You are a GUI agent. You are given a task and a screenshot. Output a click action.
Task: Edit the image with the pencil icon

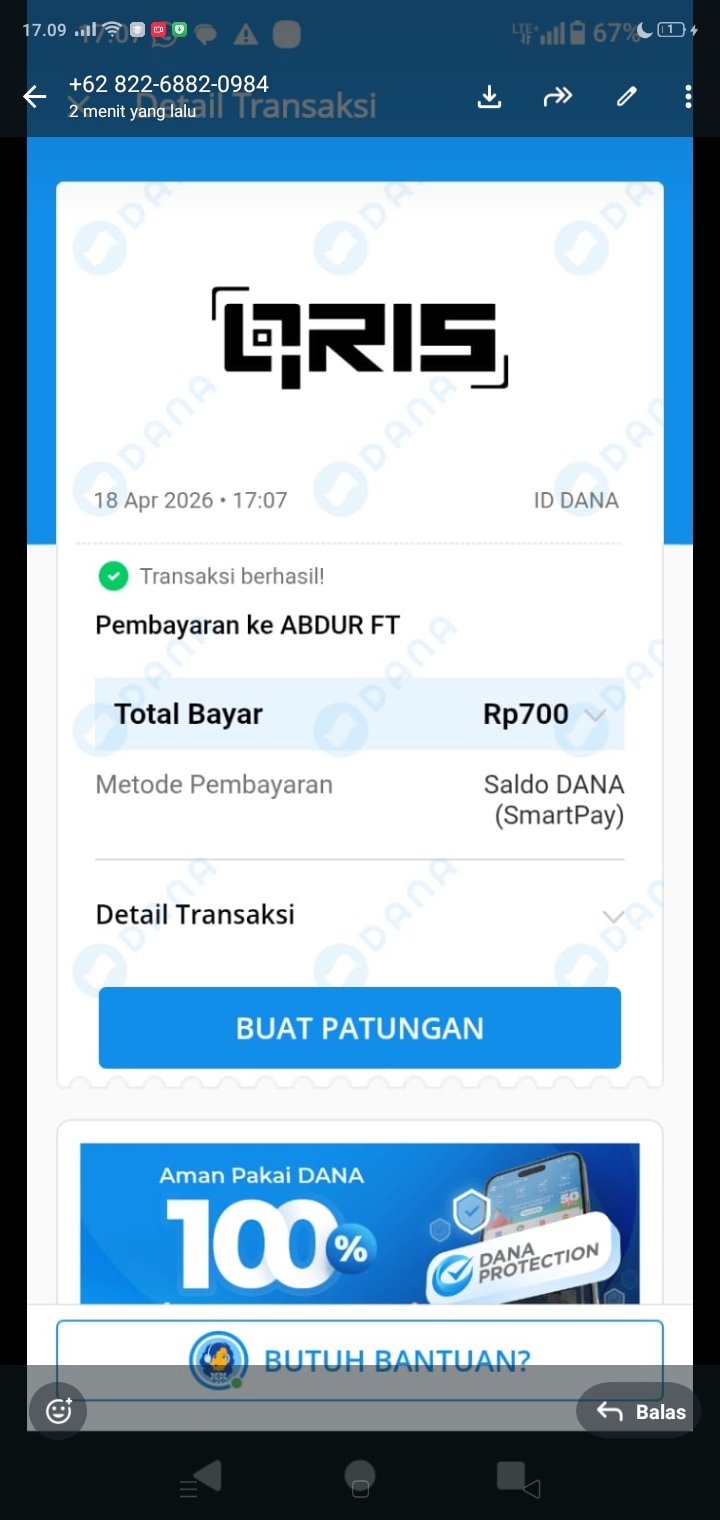click(x=627, y=96)
